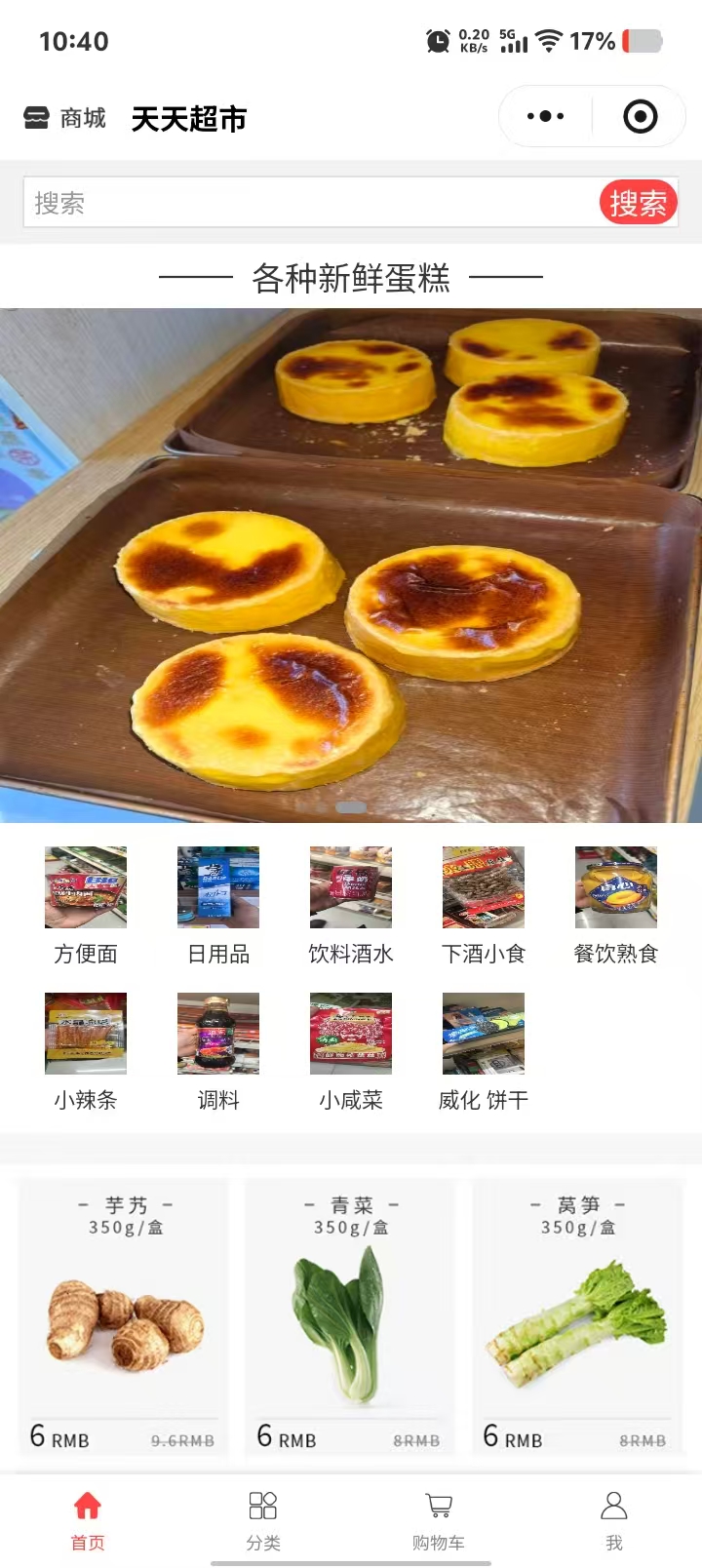Switch to the 分类 tab
Screen dimensions: 702x1568
click(263, 1519)
